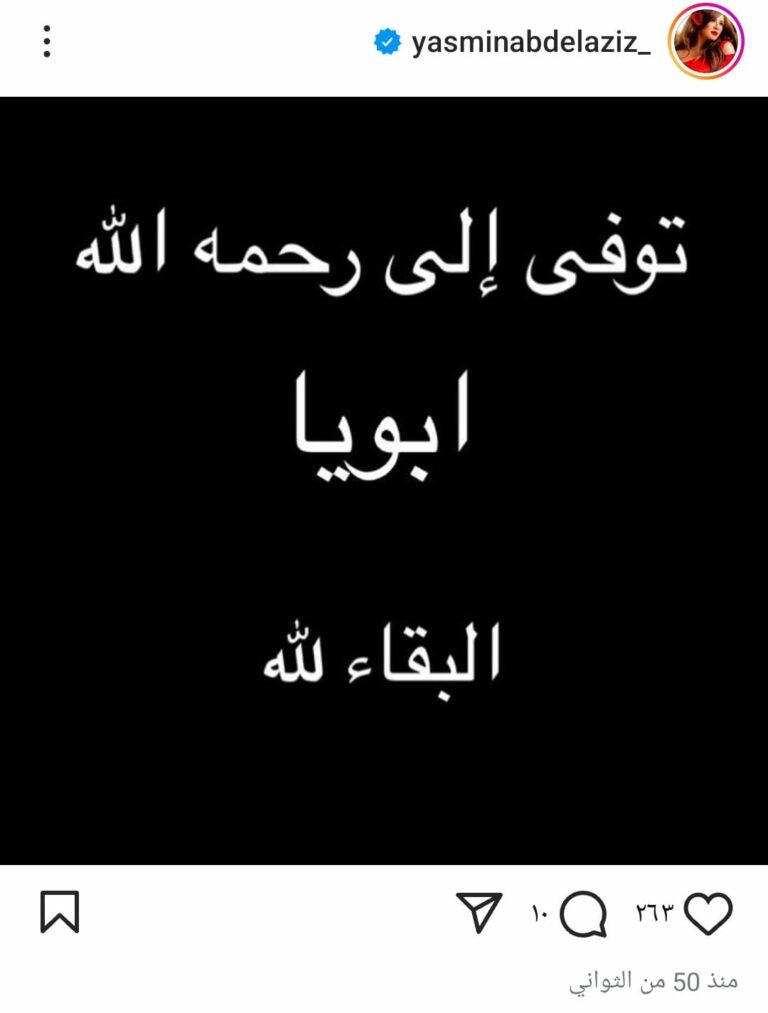Open yasminabdelaziz_ profile from the username
The image size is (768, 1013).
coord(531,44)
